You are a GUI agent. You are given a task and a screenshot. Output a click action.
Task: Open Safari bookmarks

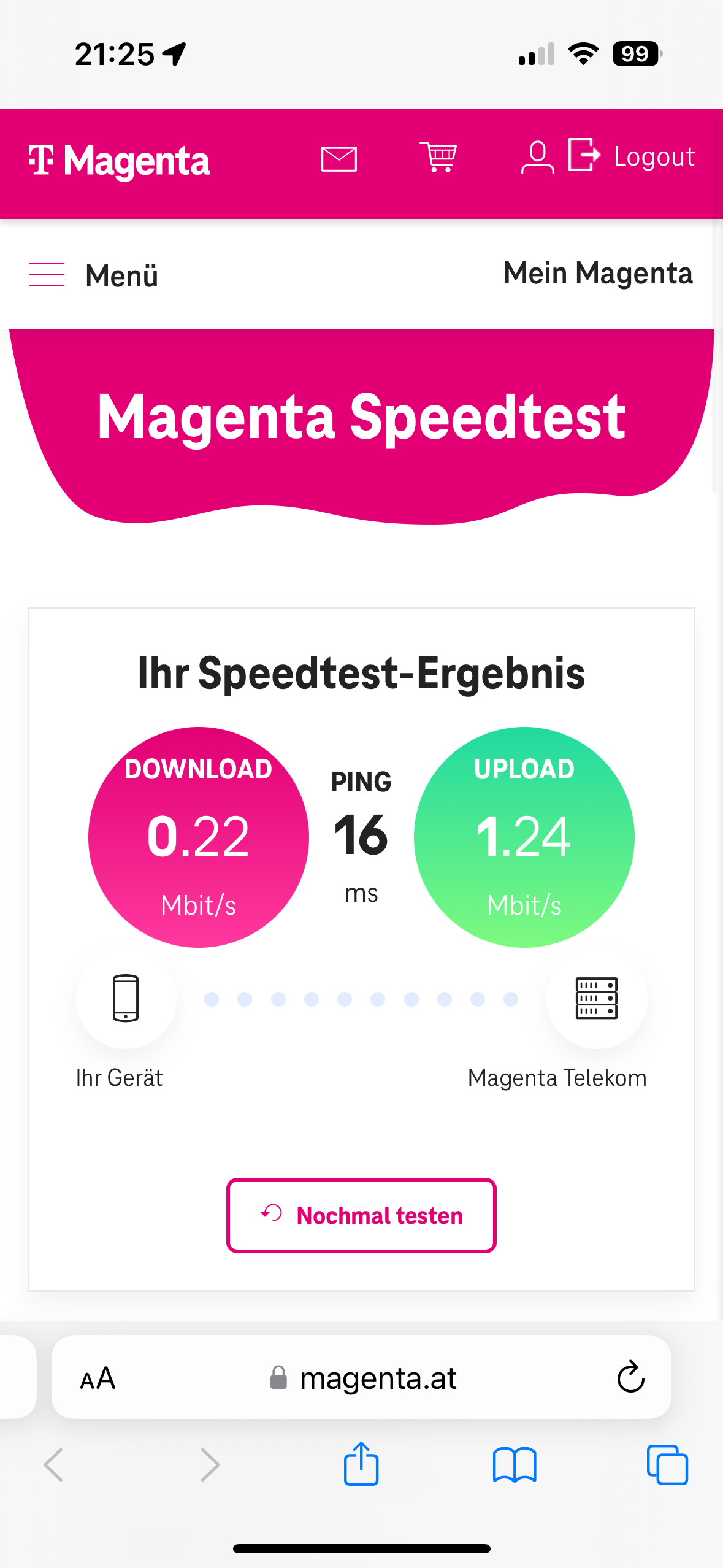(x=515, y=1465)
